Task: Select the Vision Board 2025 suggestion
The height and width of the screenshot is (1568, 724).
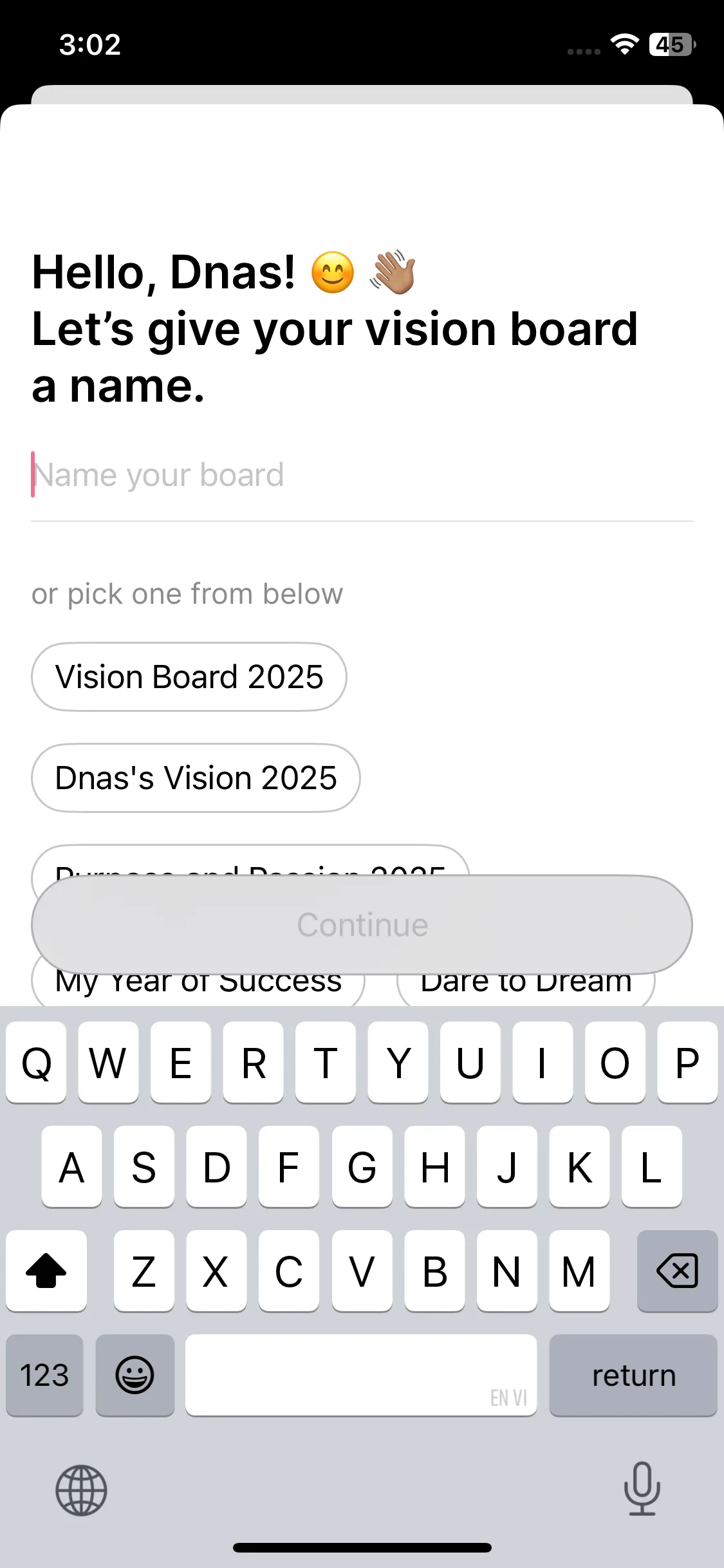Action: tap(189, 677)
